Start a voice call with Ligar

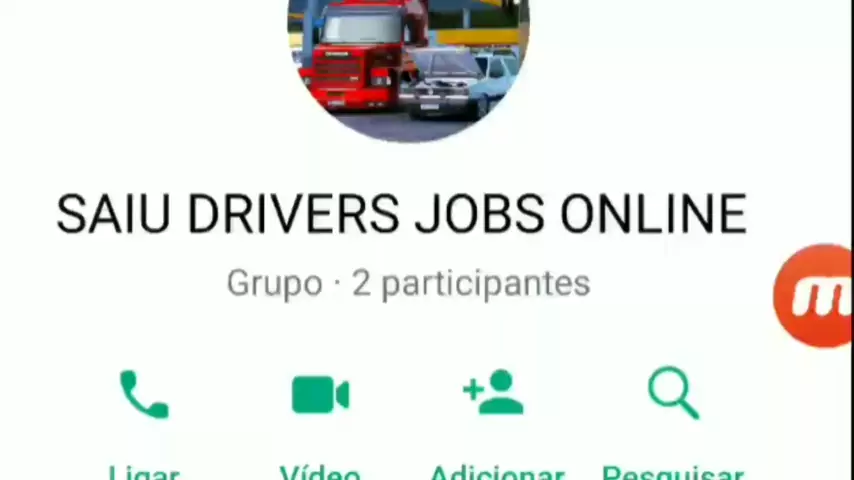point(144,395)
